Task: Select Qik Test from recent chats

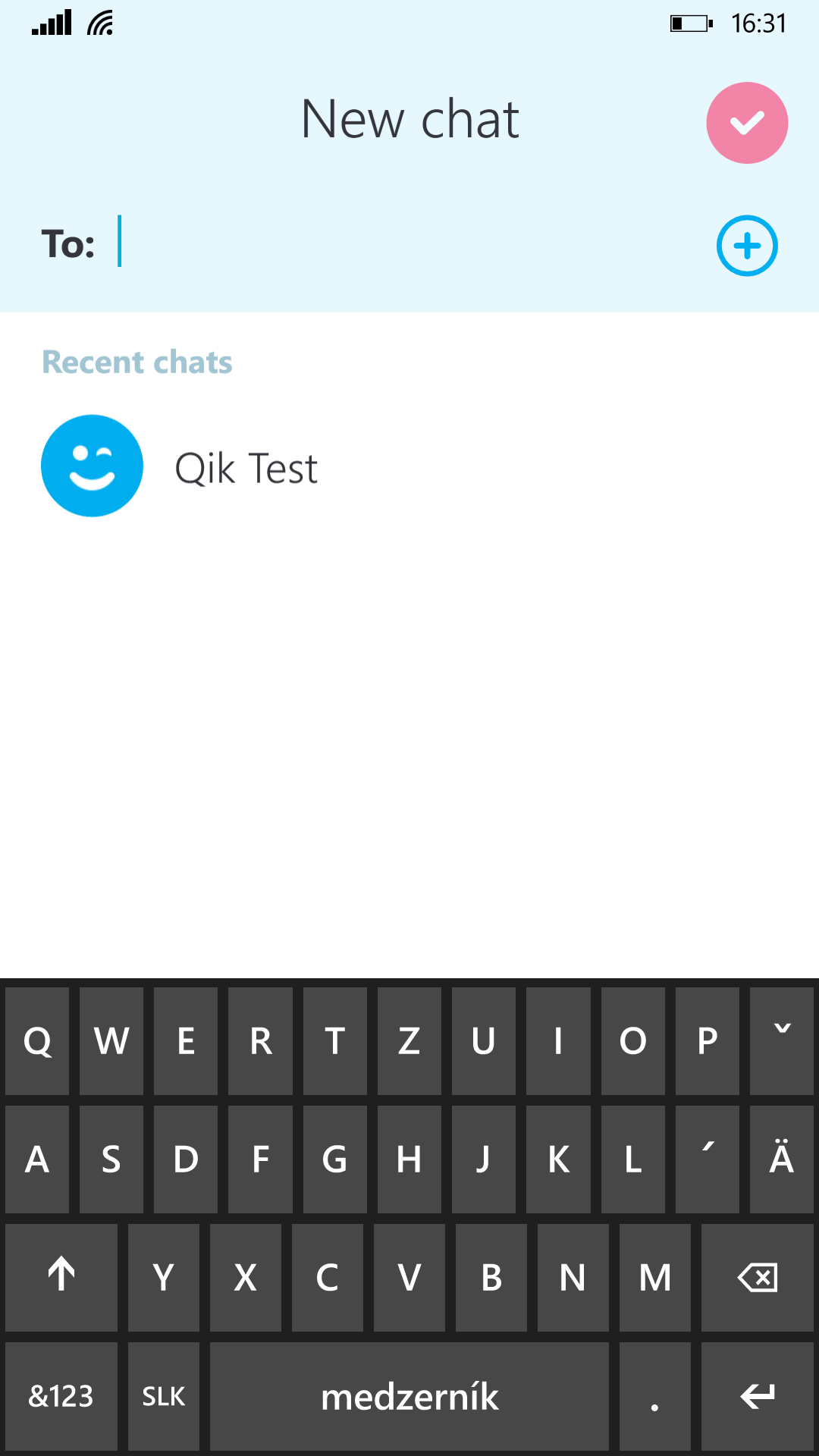Action: [409, 466]
